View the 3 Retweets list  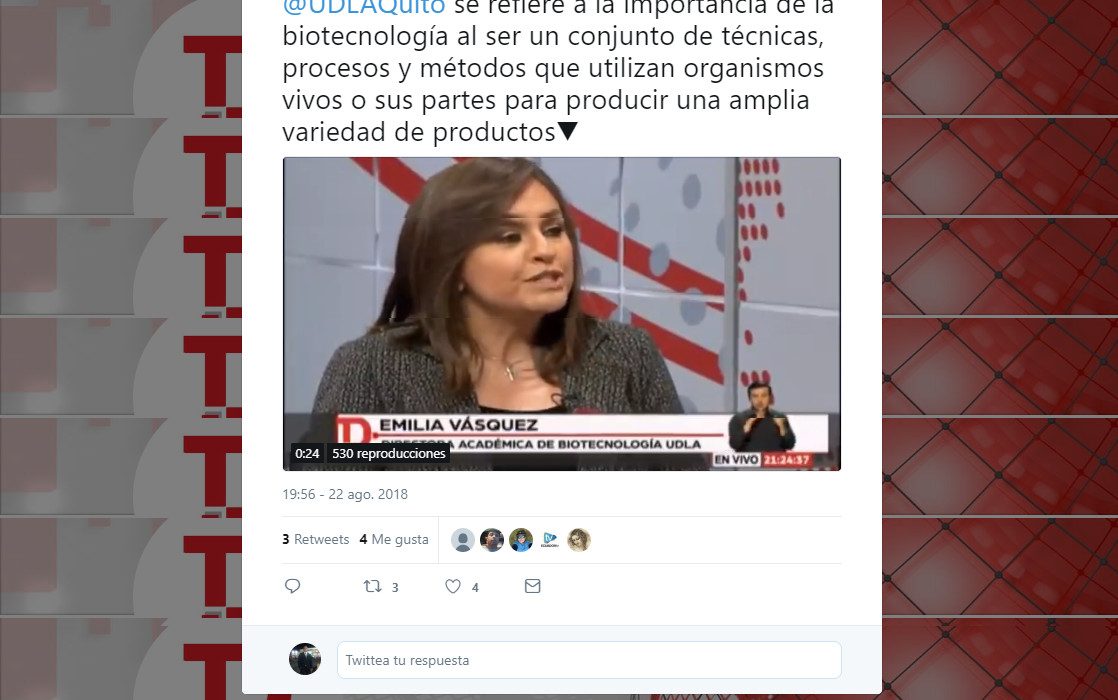click(x=316, y=539)
